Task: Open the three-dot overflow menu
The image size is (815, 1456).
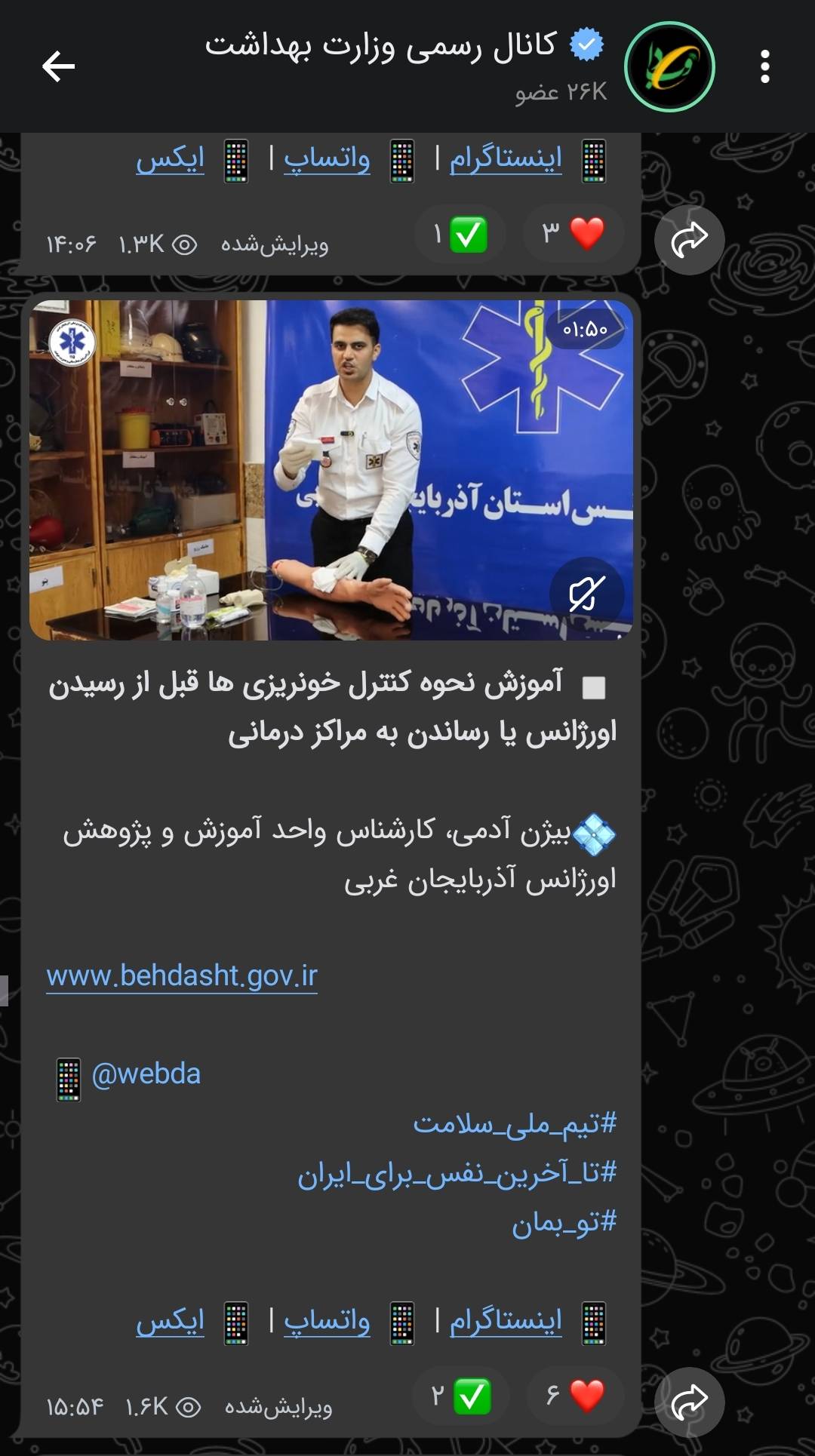Action: point(765,66)
